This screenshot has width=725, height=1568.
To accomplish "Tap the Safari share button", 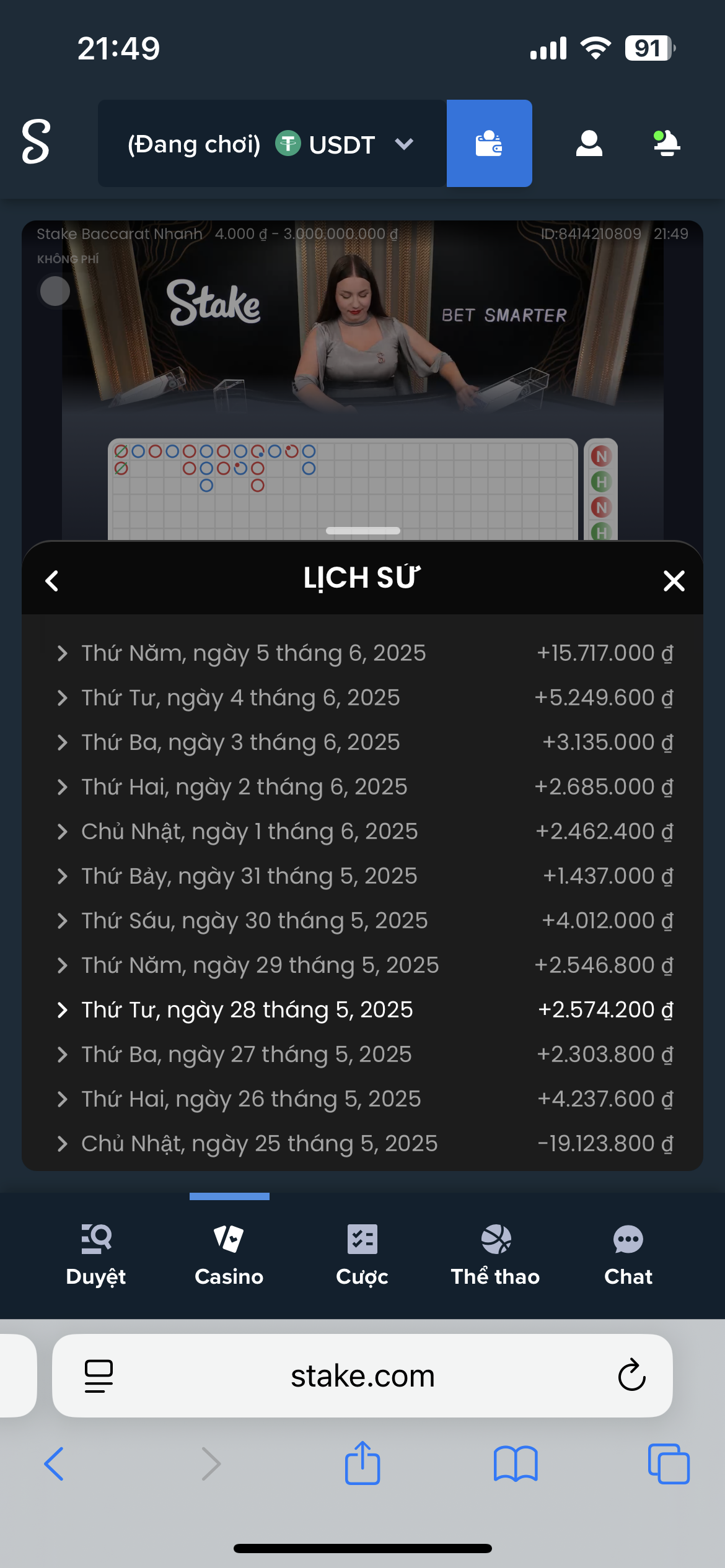I will click(x=362, y=1463).
